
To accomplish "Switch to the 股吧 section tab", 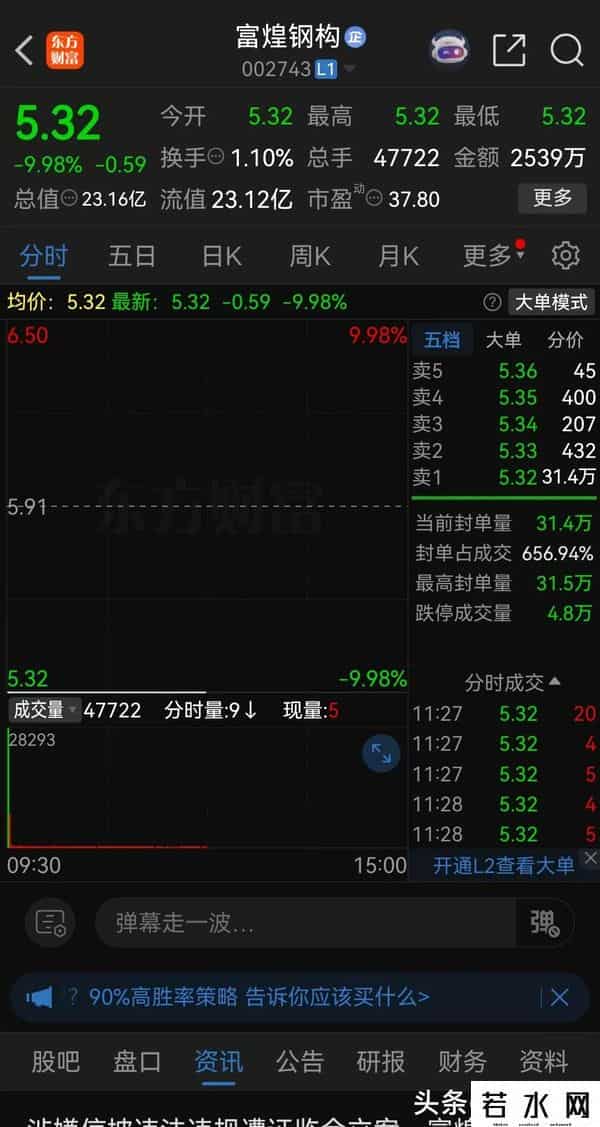I will (x=55, y=1061).
